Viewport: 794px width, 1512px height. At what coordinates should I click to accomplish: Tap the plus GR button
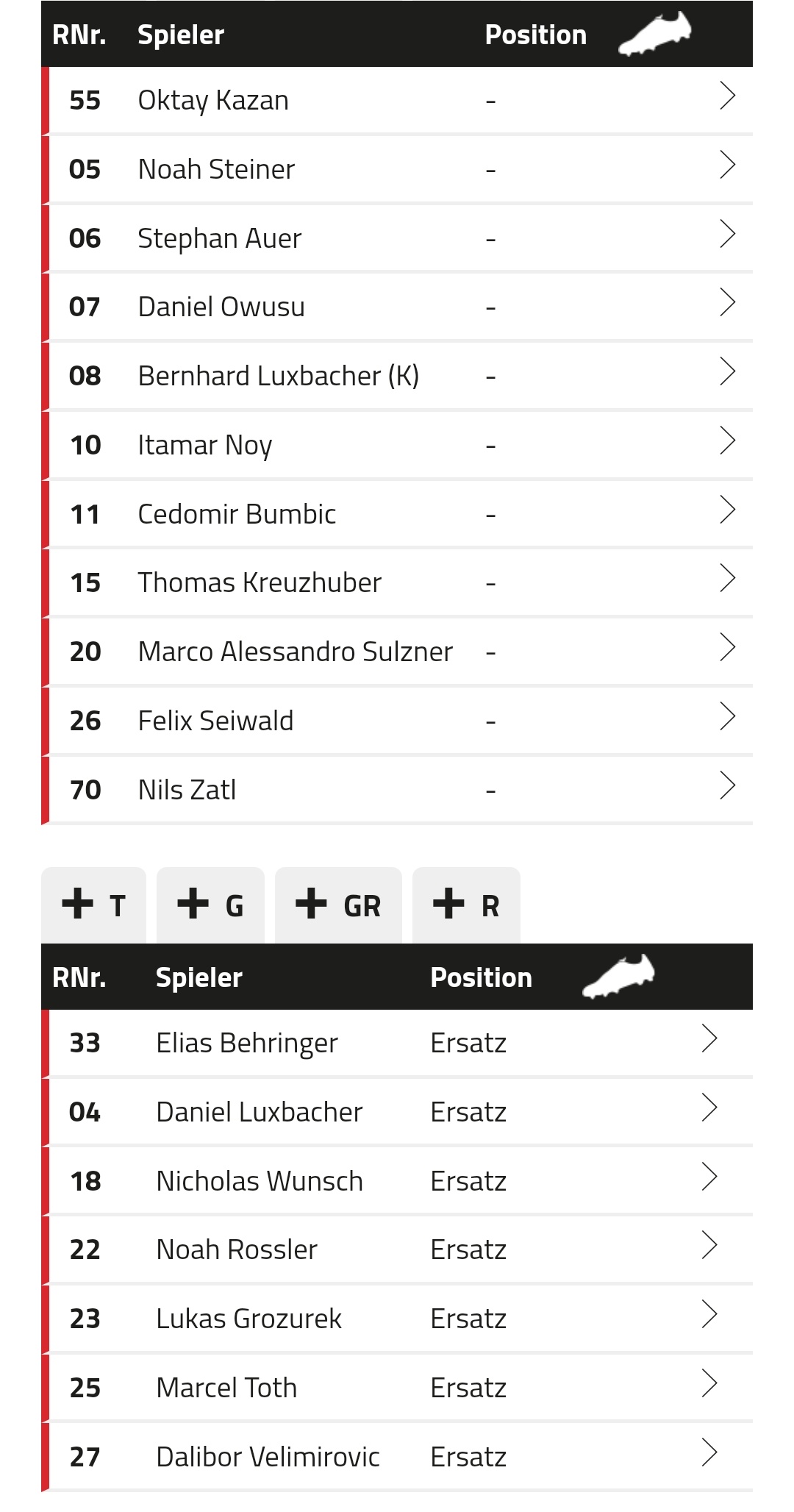tap(338, 905)
